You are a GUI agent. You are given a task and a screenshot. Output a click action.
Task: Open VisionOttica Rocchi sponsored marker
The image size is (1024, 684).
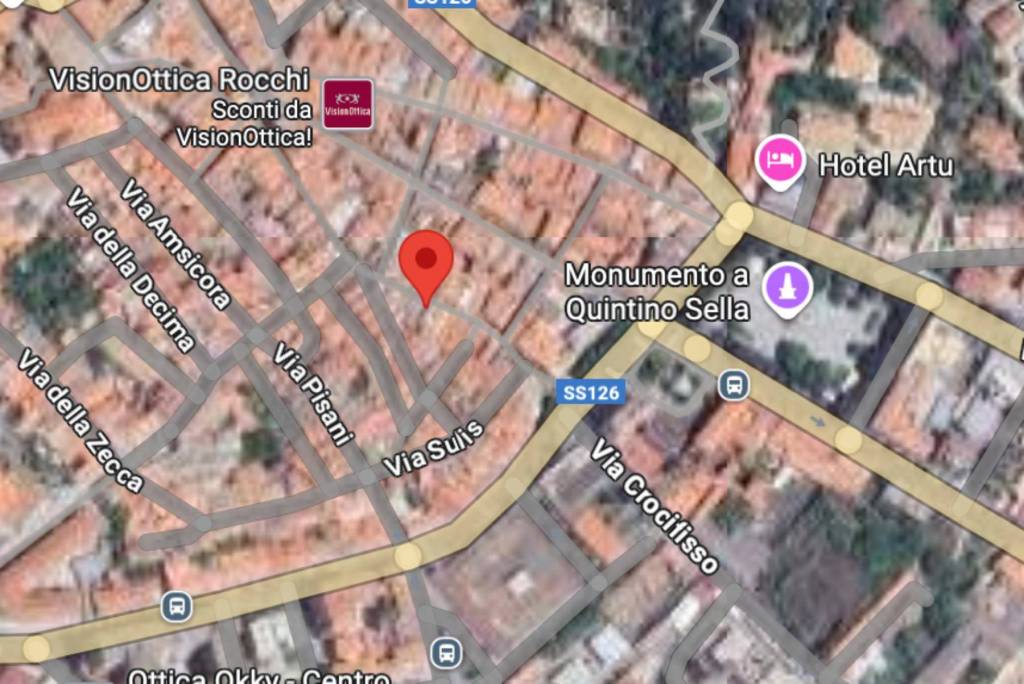click(x=348, y=104)
